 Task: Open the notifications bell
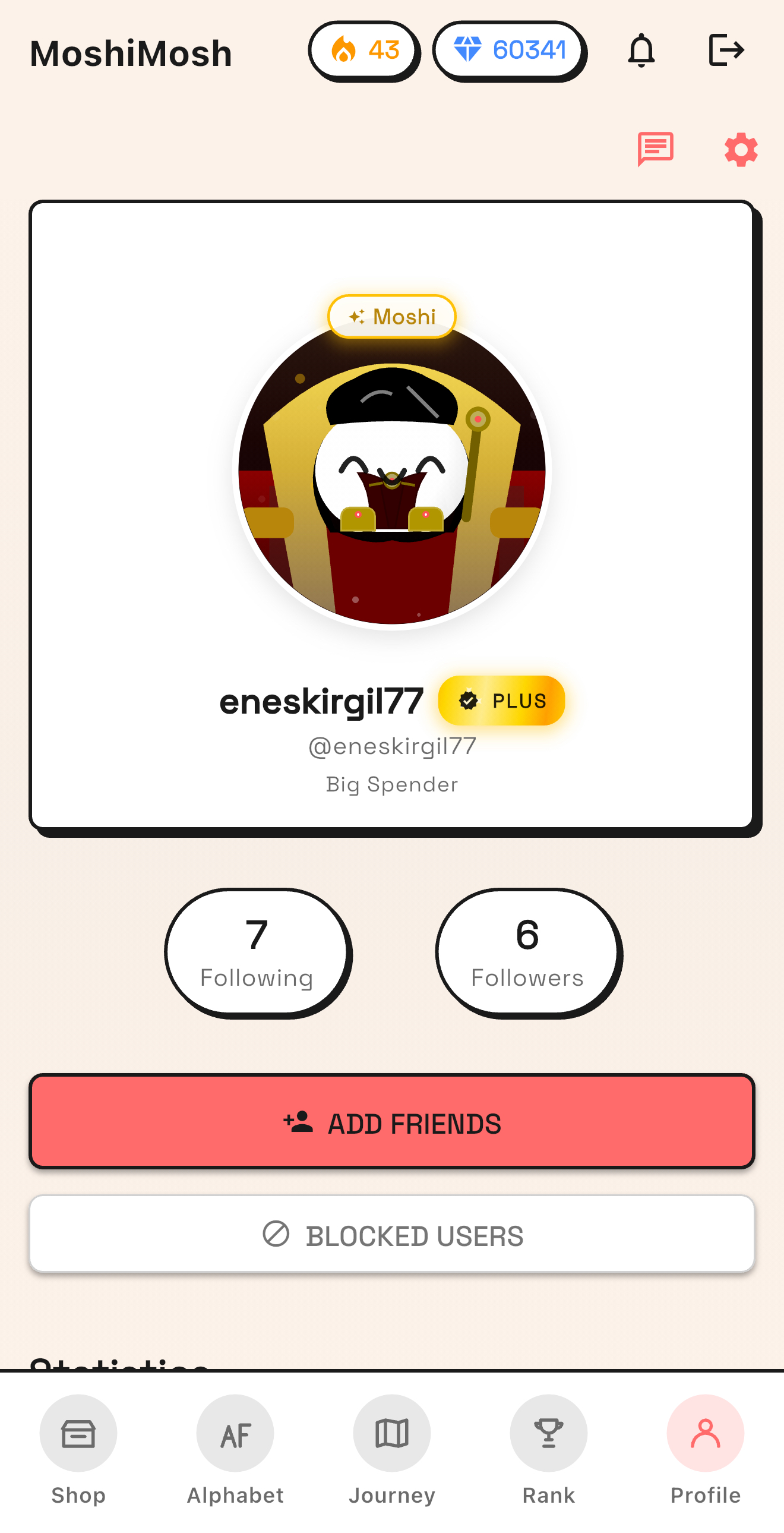coord(641,51)
